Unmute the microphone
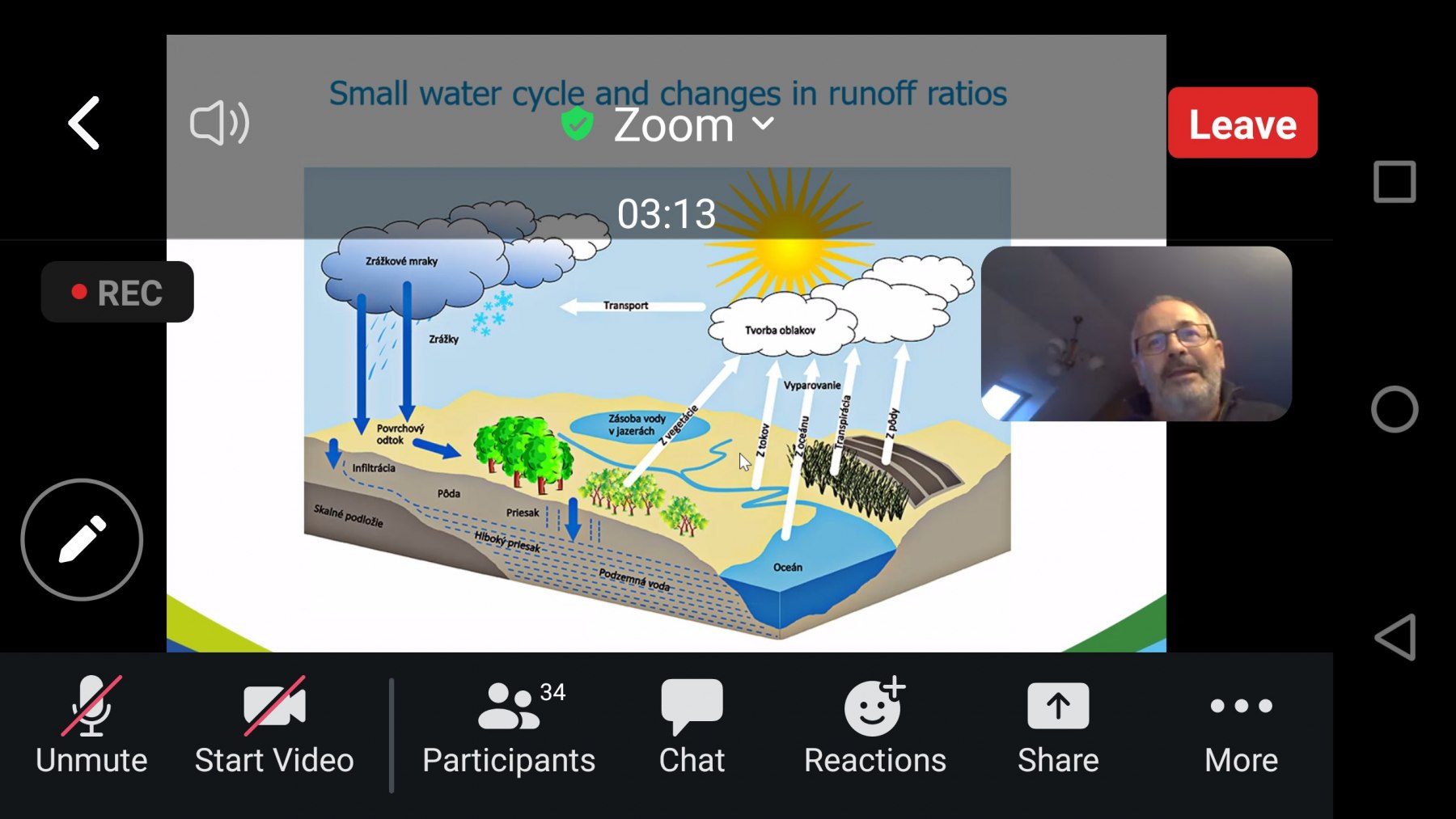Screen dimensions: 1456x819 click(x=91, y=725)
